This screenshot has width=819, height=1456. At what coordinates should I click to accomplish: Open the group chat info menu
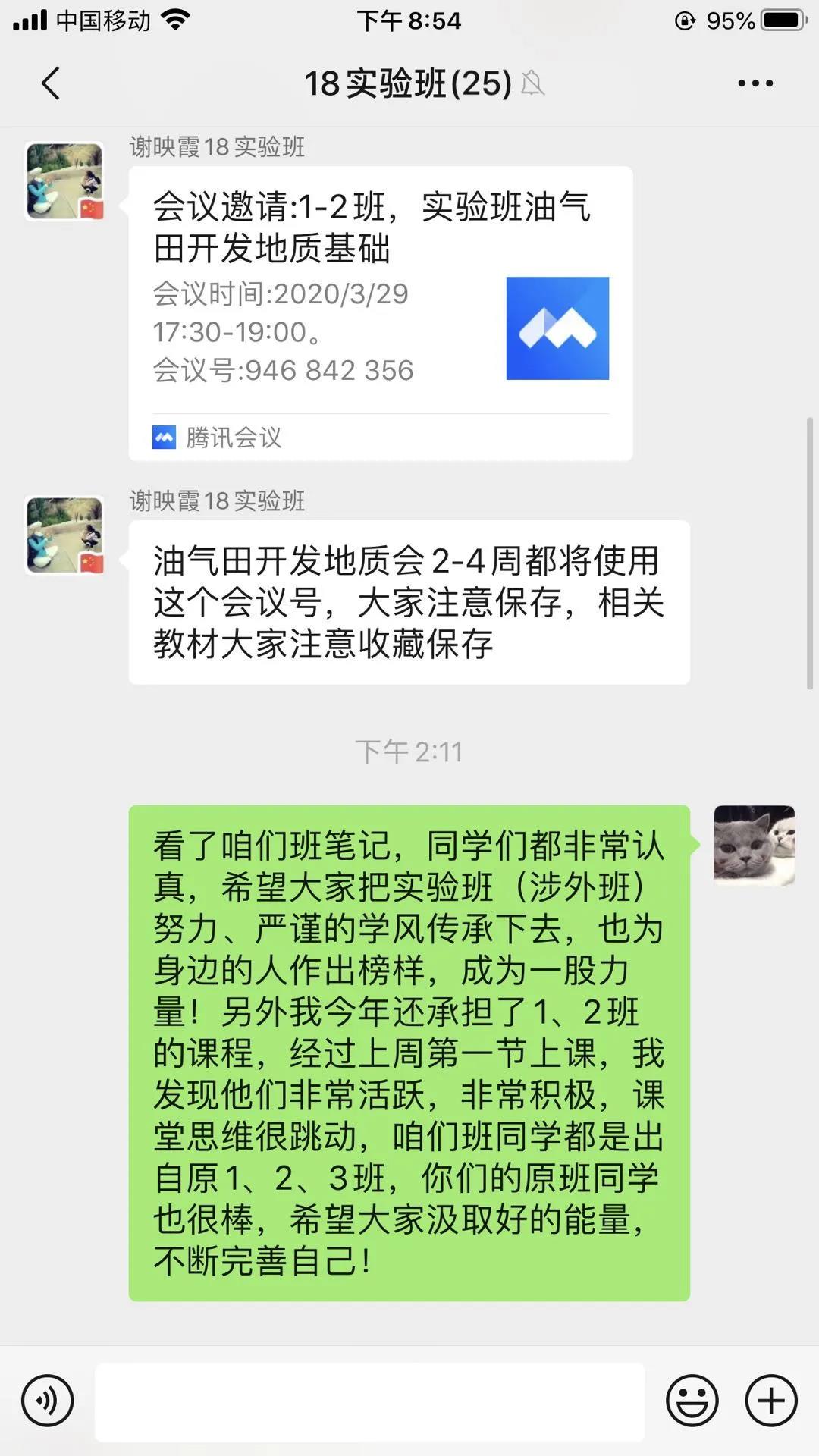755,83
